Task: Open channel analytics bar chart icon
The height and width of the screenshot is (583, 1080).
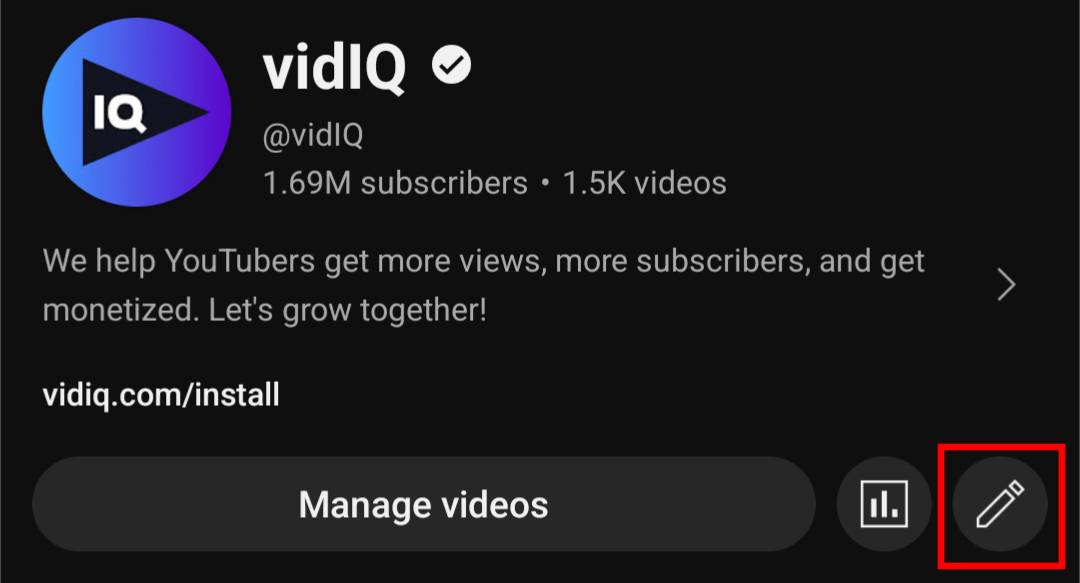Action: [x=885, y=504]
